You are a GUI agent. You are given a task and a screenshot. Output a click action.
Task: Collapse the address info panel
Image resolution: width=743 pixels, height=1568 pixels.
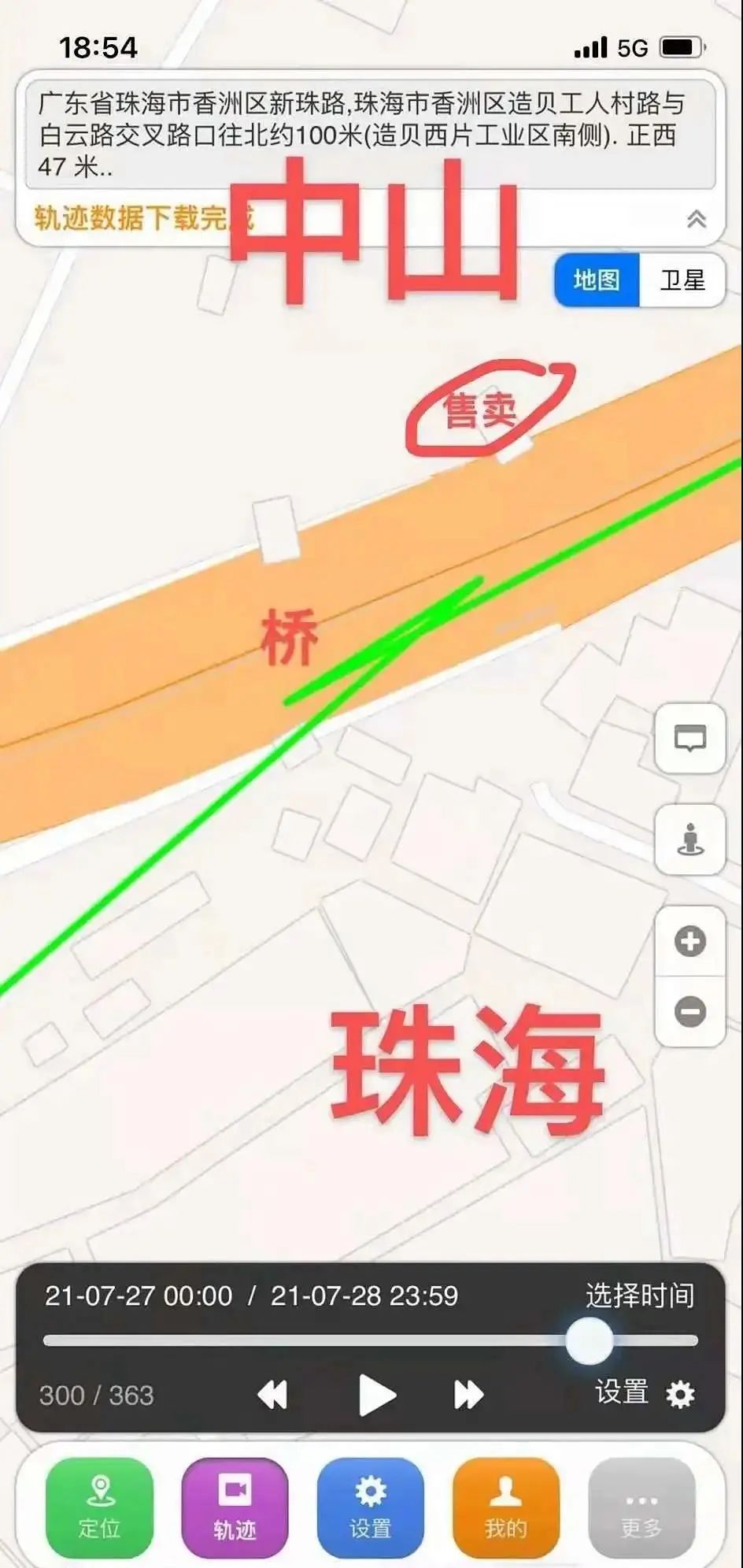tap(696, 219)
